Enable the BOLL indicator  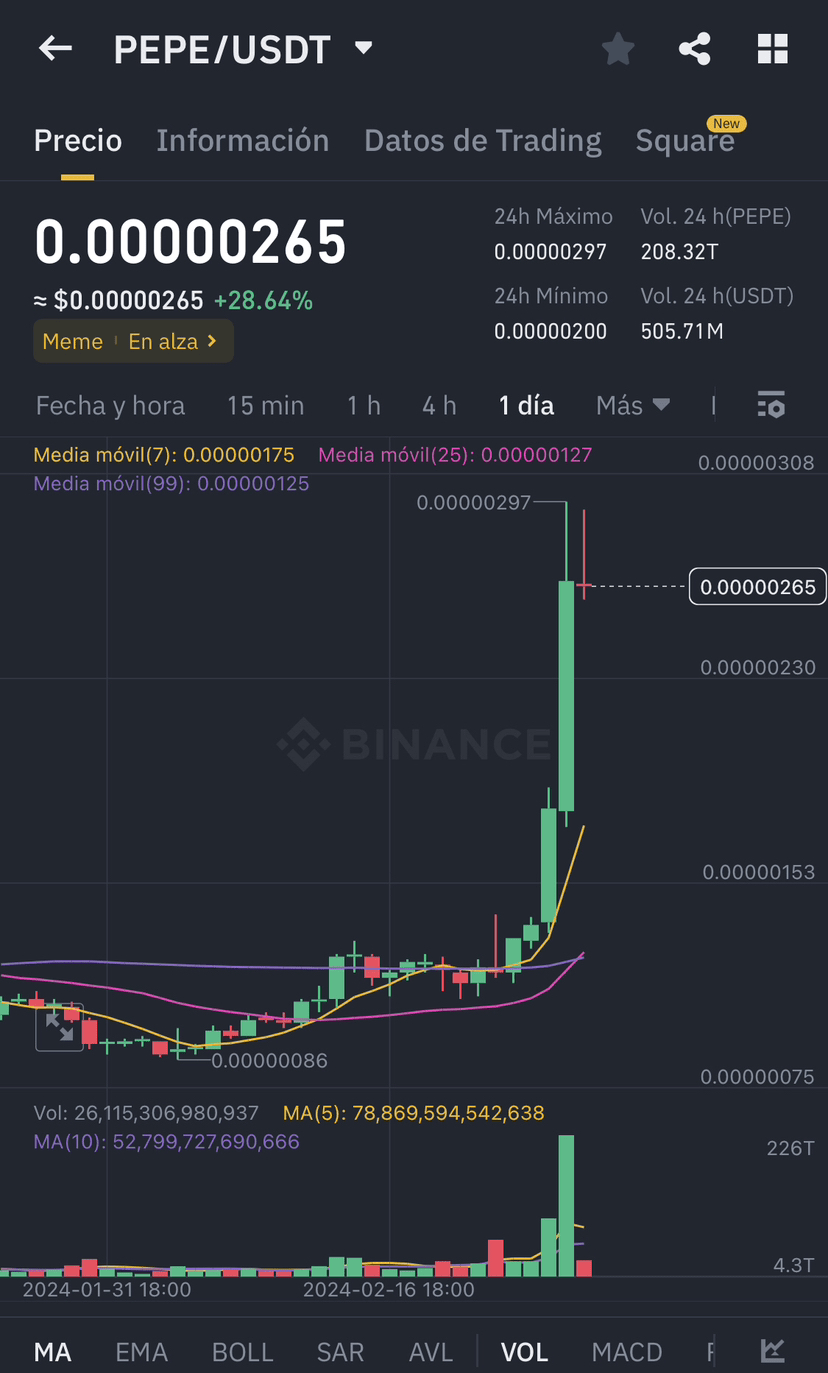pos(242,1352)
